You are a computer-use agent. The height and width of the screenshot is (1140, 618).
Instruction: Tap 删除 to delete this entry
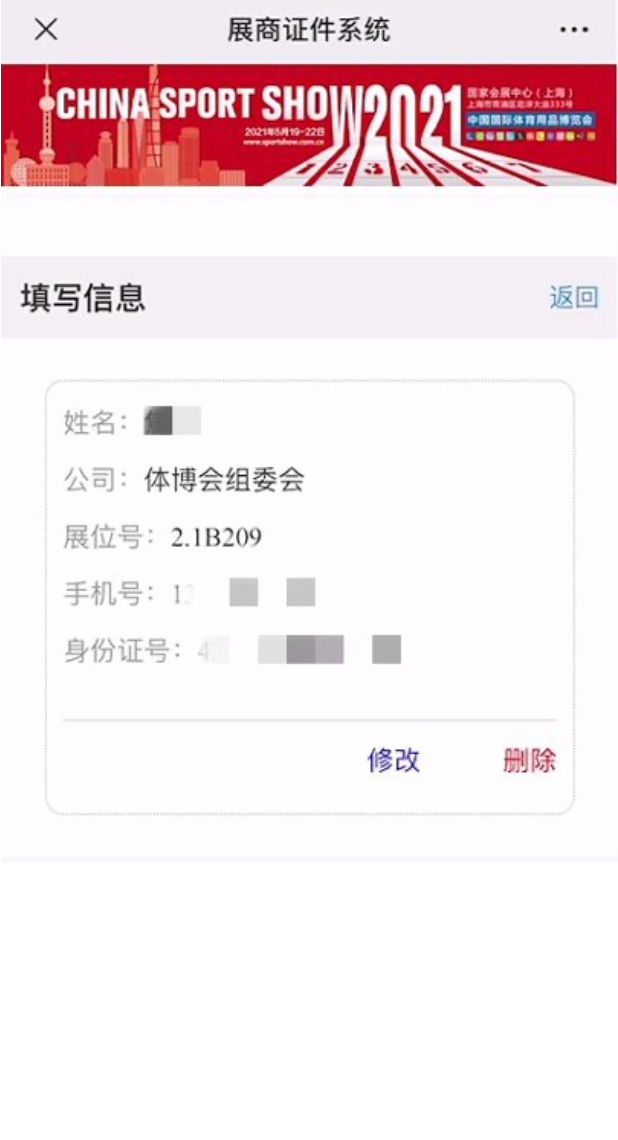click(529, 760)
